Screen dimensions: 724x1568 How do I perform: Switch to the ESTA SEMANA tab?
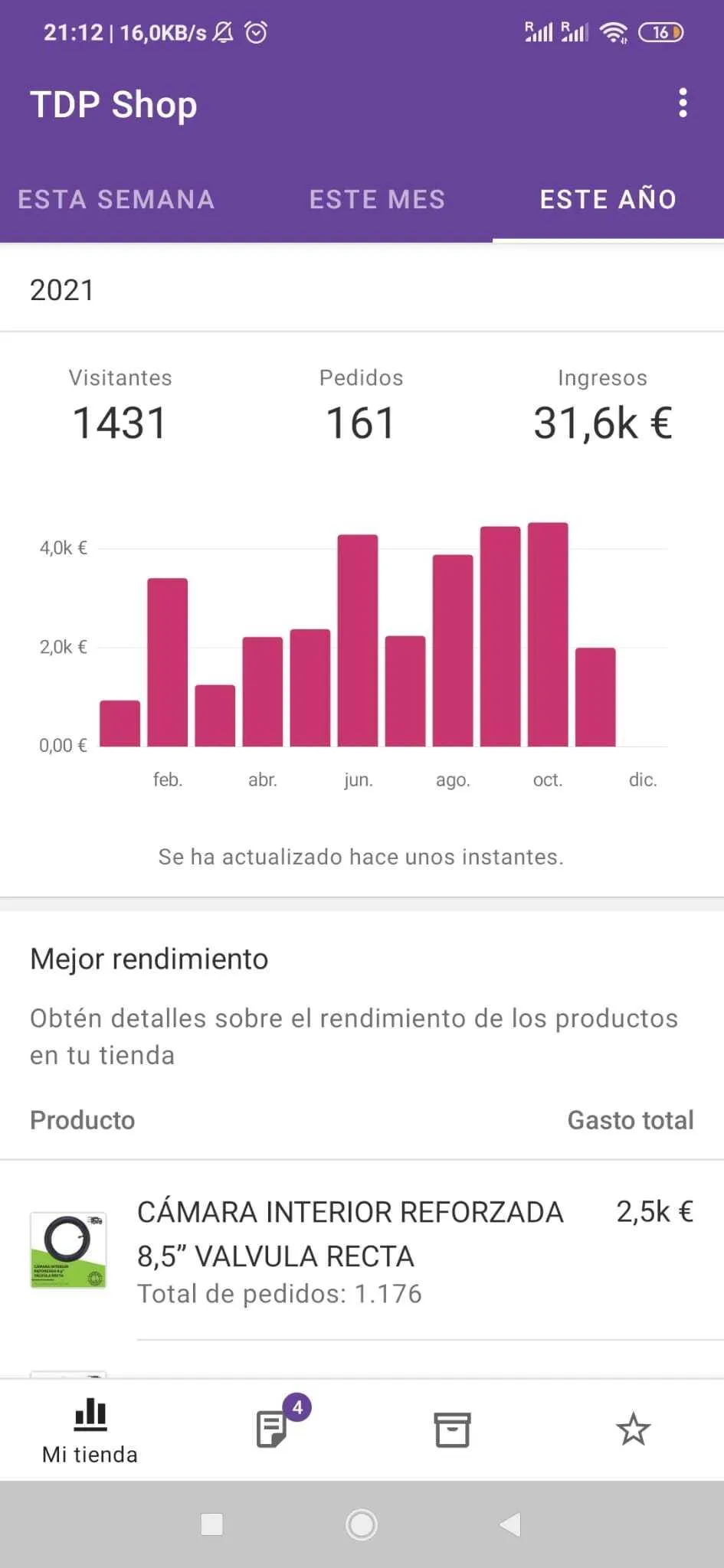116,200
